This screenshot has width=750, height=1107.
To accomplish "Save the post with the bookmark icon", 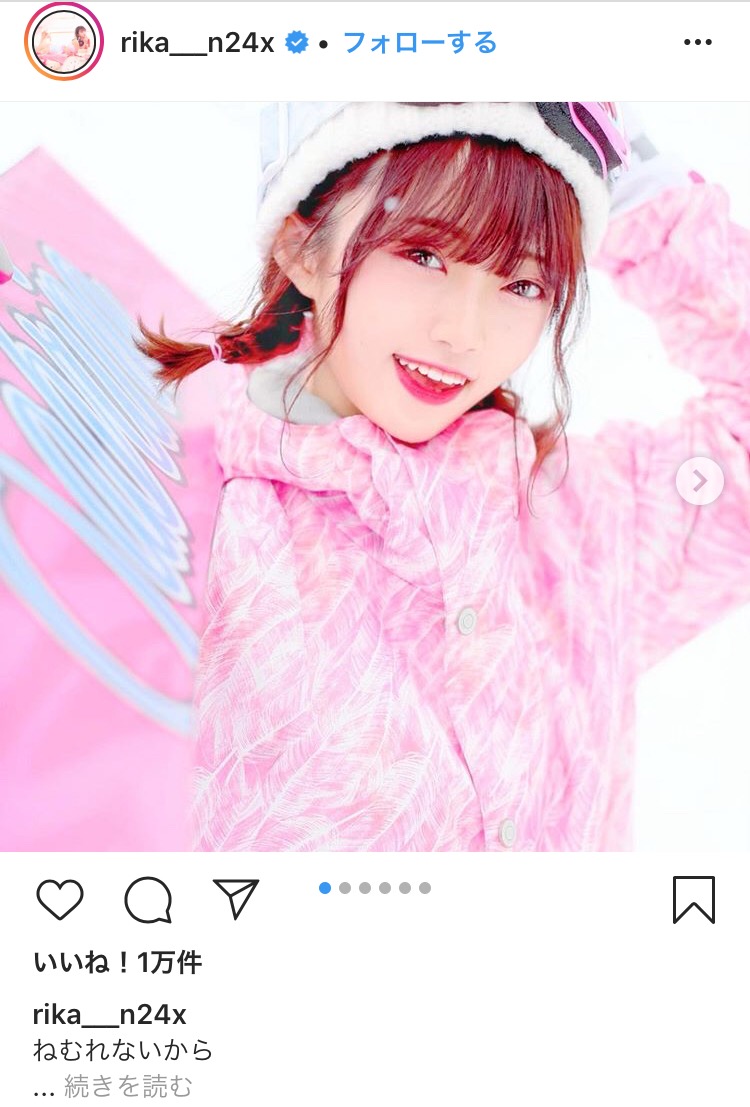I will (693, 899).
